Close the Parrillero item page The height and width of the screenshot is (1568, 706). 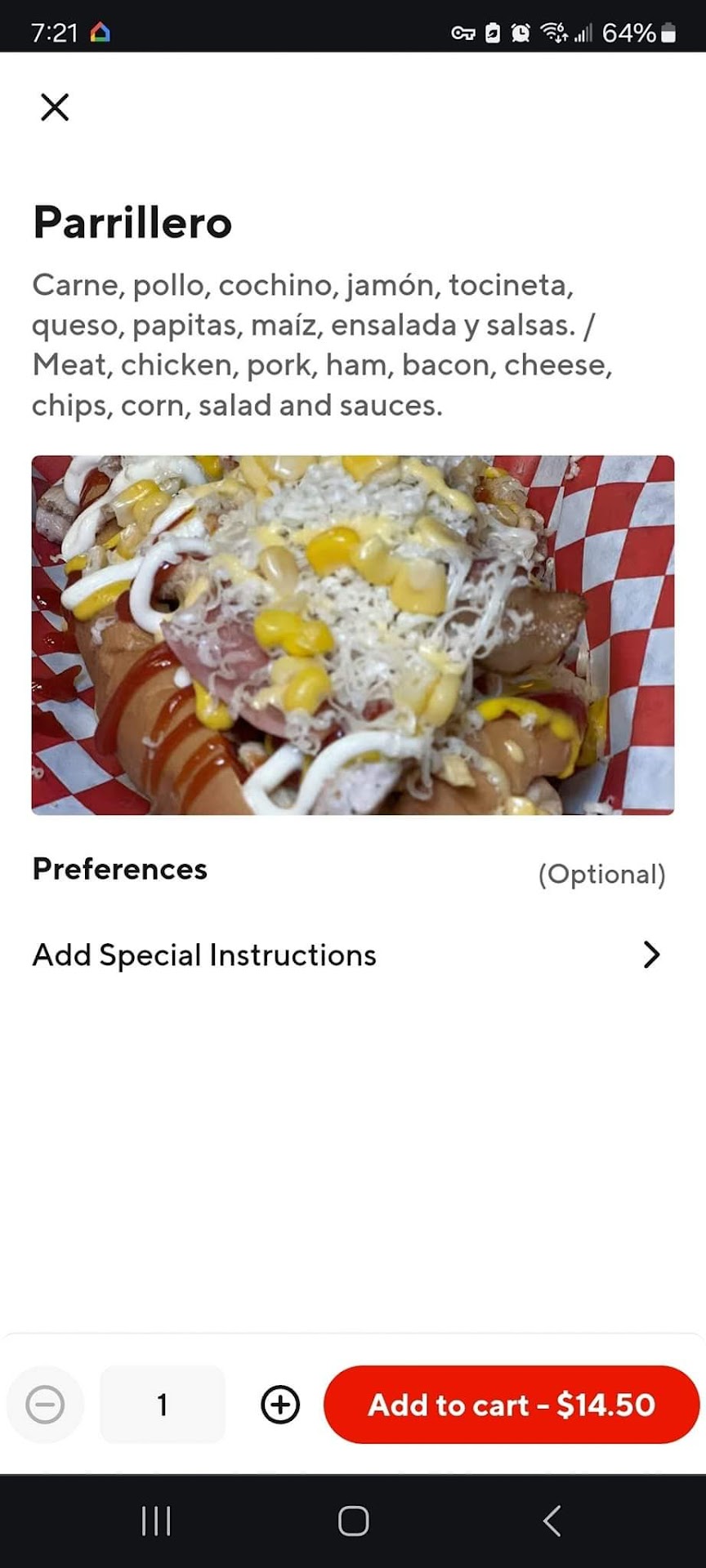(x=55, y=107)
